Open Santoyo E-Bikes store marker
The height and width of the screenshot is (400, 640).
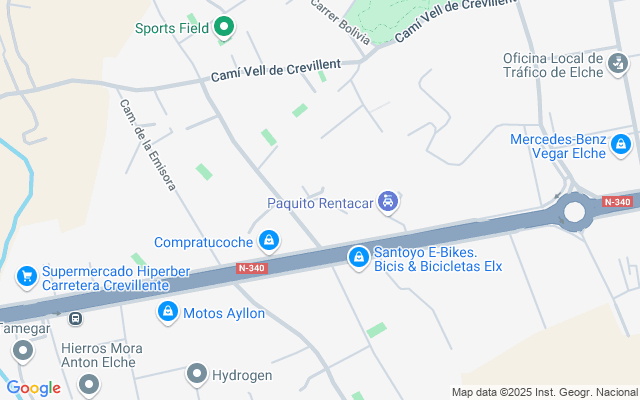tap(359, 258)
